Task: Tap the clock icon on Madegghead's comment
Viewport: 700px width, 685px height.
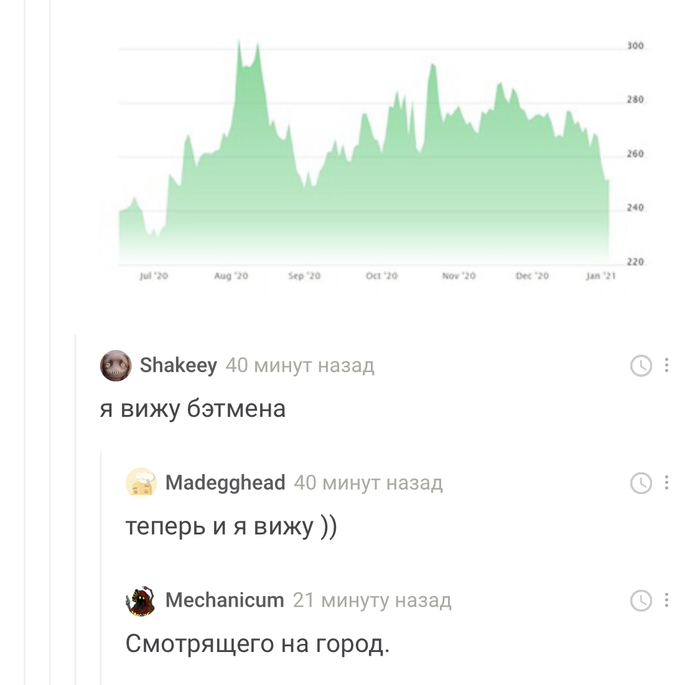Action: coord(641,483)
